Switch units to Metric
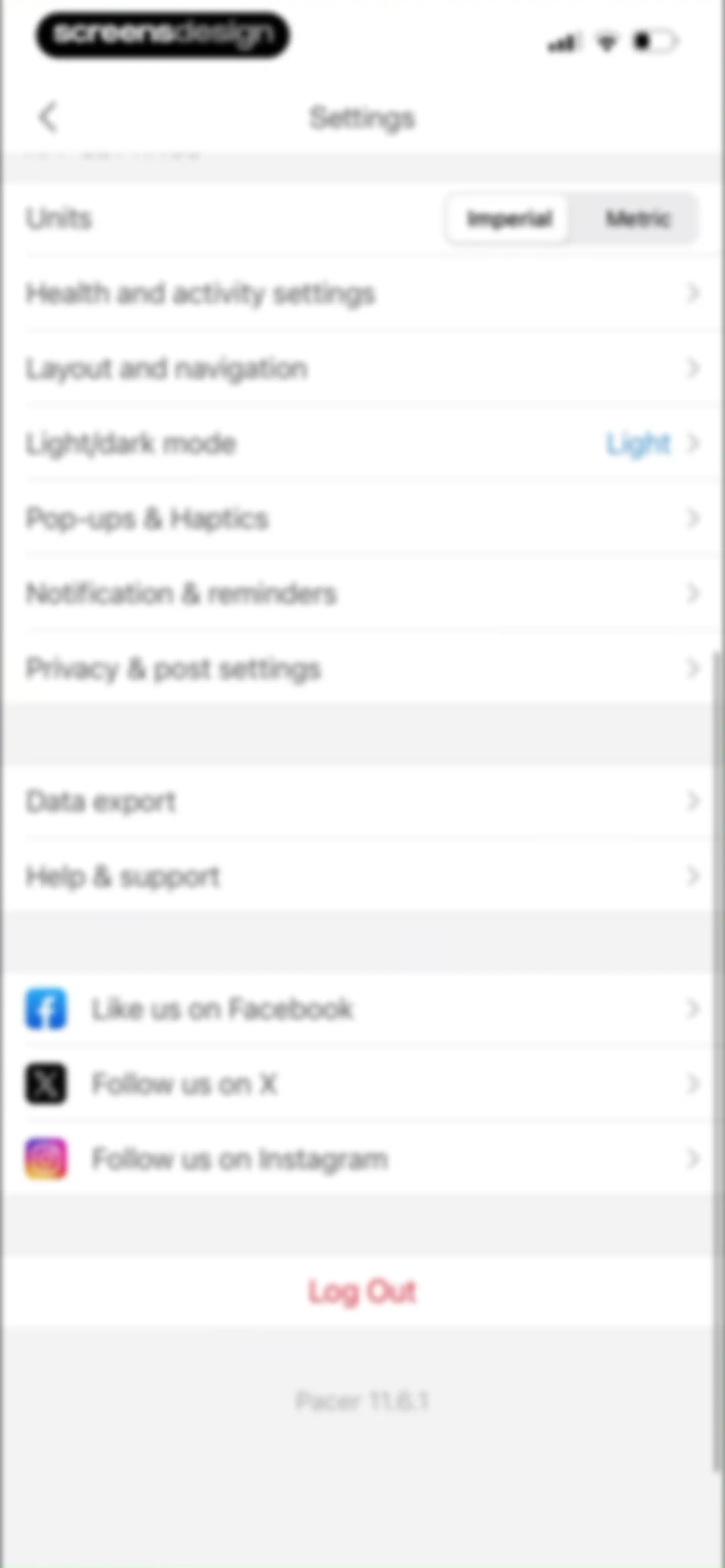This screenshot has width=725, height=1568. pyautogui.click(x=637, y=219)
